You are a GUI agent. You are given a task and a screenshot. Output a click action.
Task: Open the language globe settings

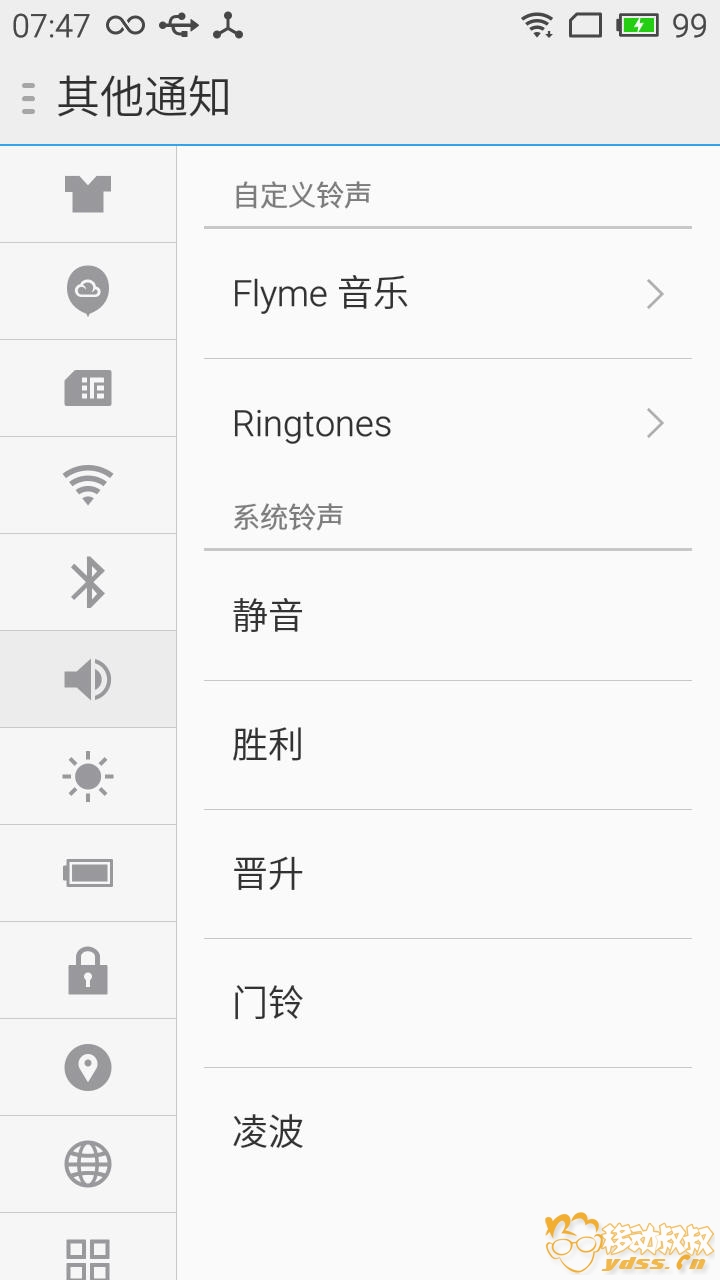(x=88, y=1164)
